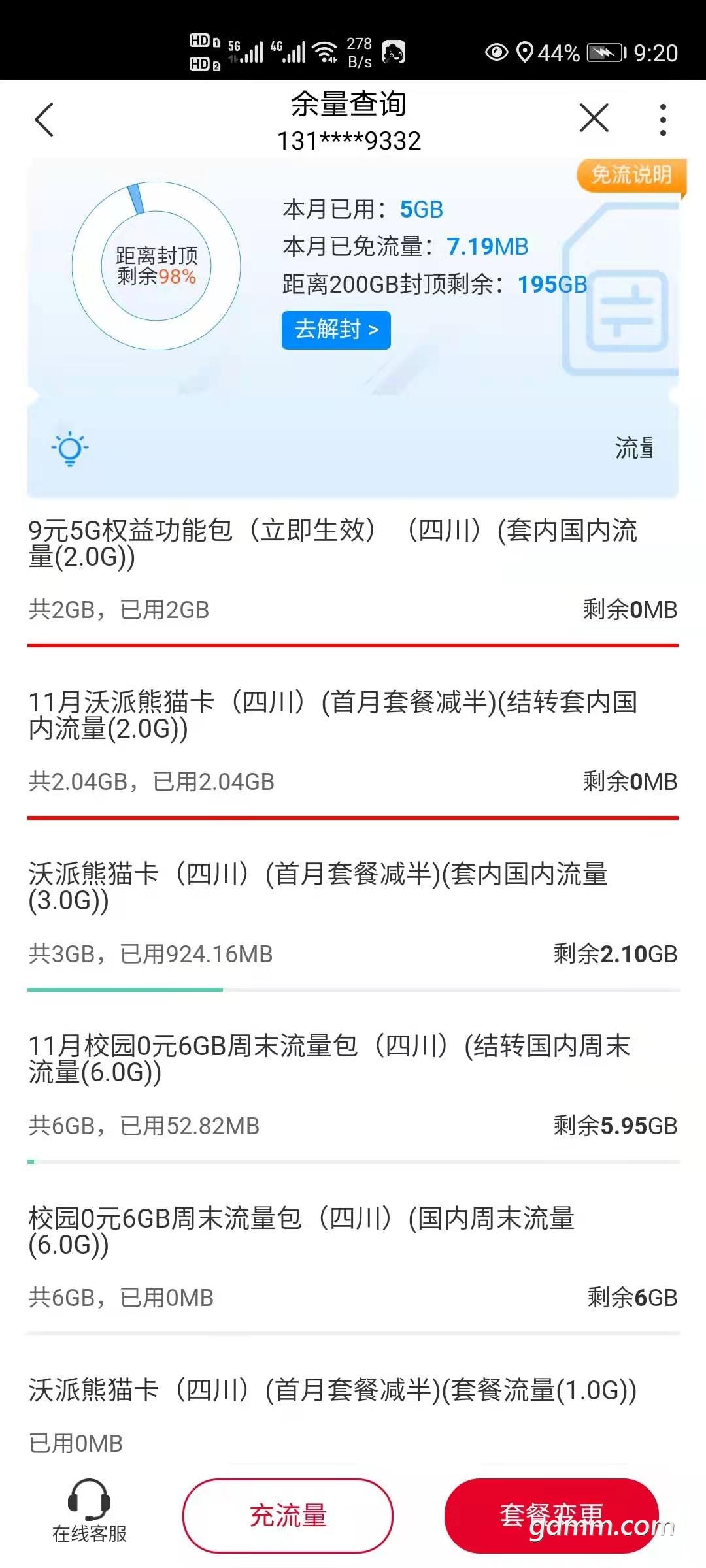Open the 免流说明 tag

click(631, 175)
